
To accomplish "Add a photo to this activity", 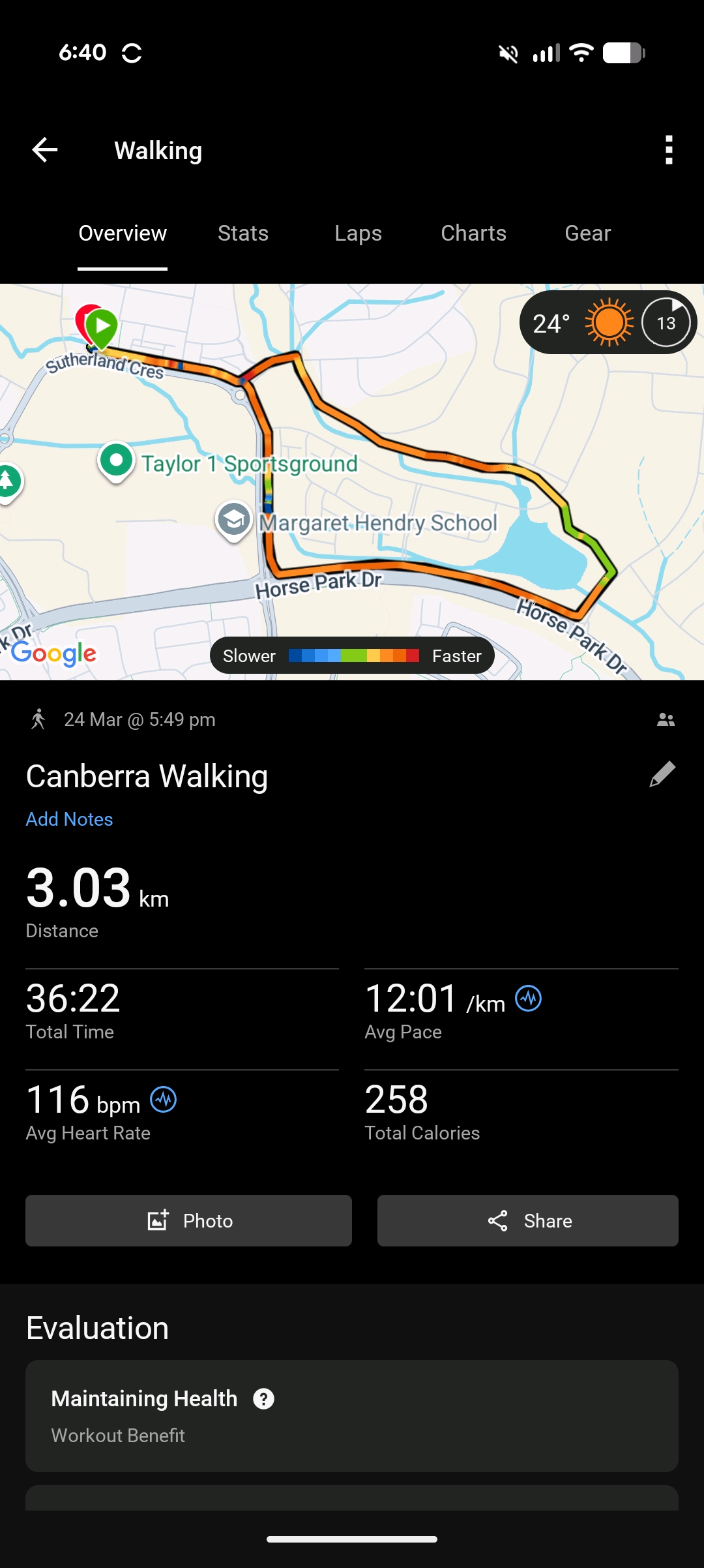I will tap(188, 1220).
